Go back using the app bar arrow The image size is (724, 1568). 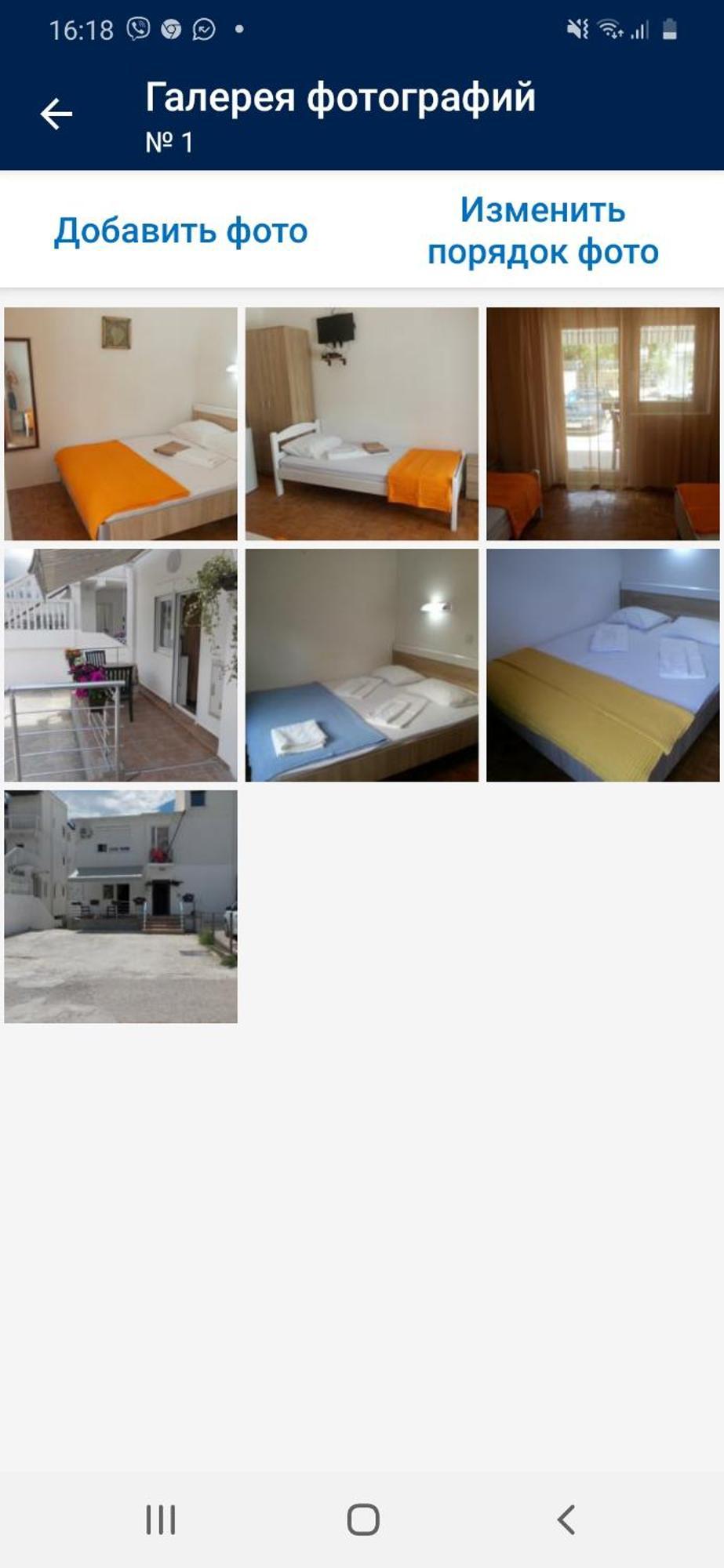(56, 114)
